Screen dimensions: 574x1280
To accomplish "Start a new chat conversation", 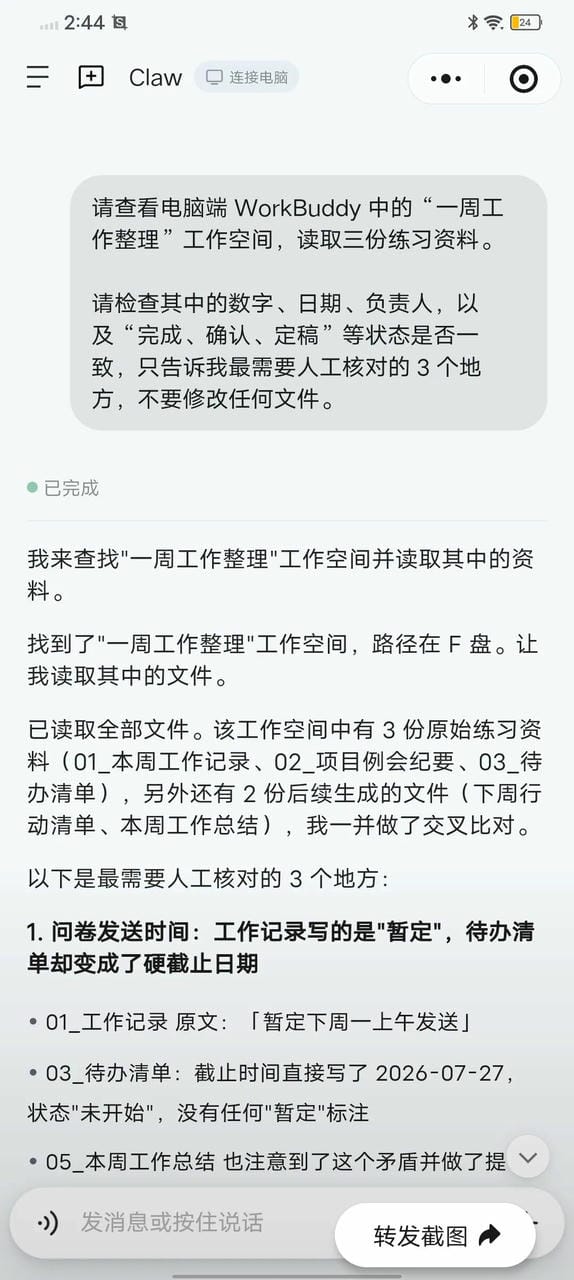I will [91, 78].
